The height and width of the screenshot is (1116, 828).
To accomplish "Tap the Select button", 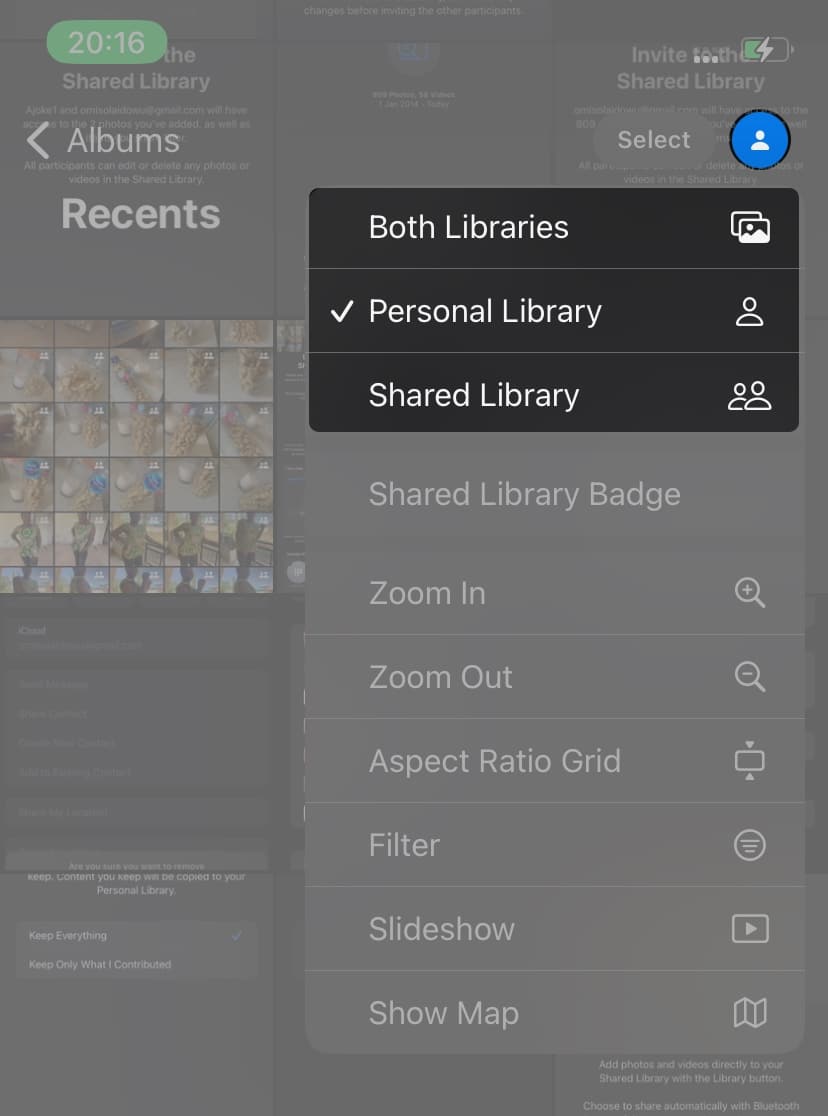I will 654,140.
